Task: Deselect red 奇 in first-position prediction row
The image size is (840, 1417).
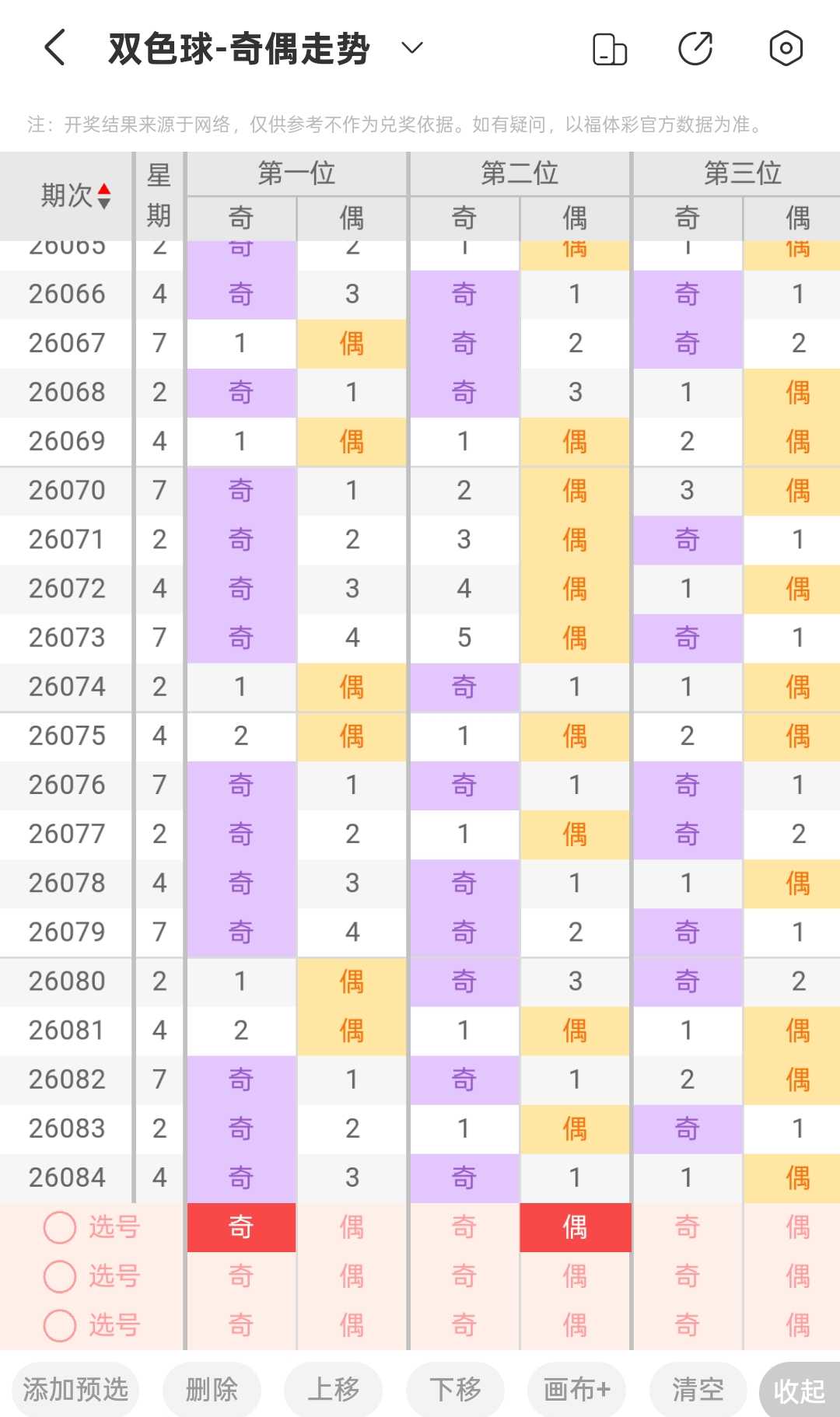Action: (x=241, y=1227)
